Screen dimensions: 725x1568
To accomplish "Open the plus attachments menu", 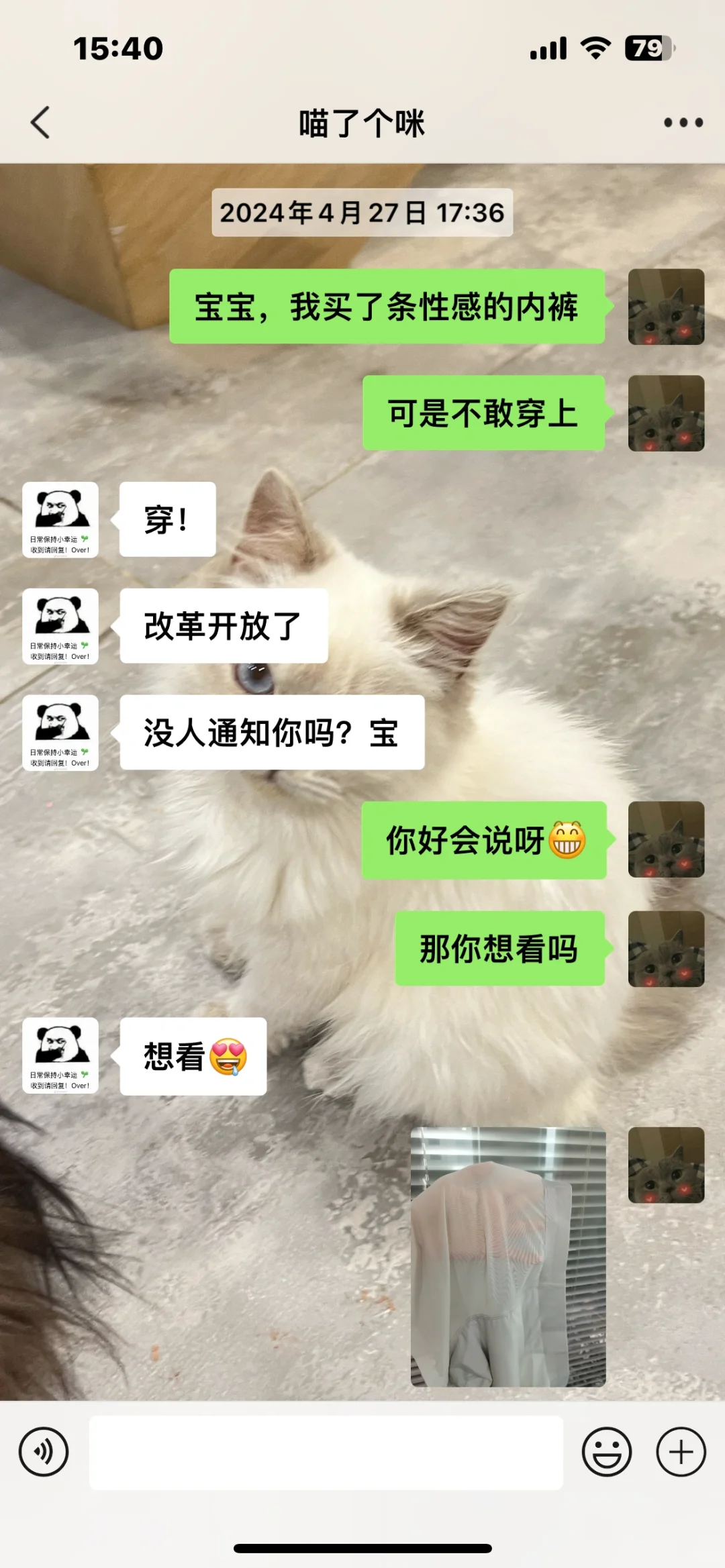I will coord(681,1452).
